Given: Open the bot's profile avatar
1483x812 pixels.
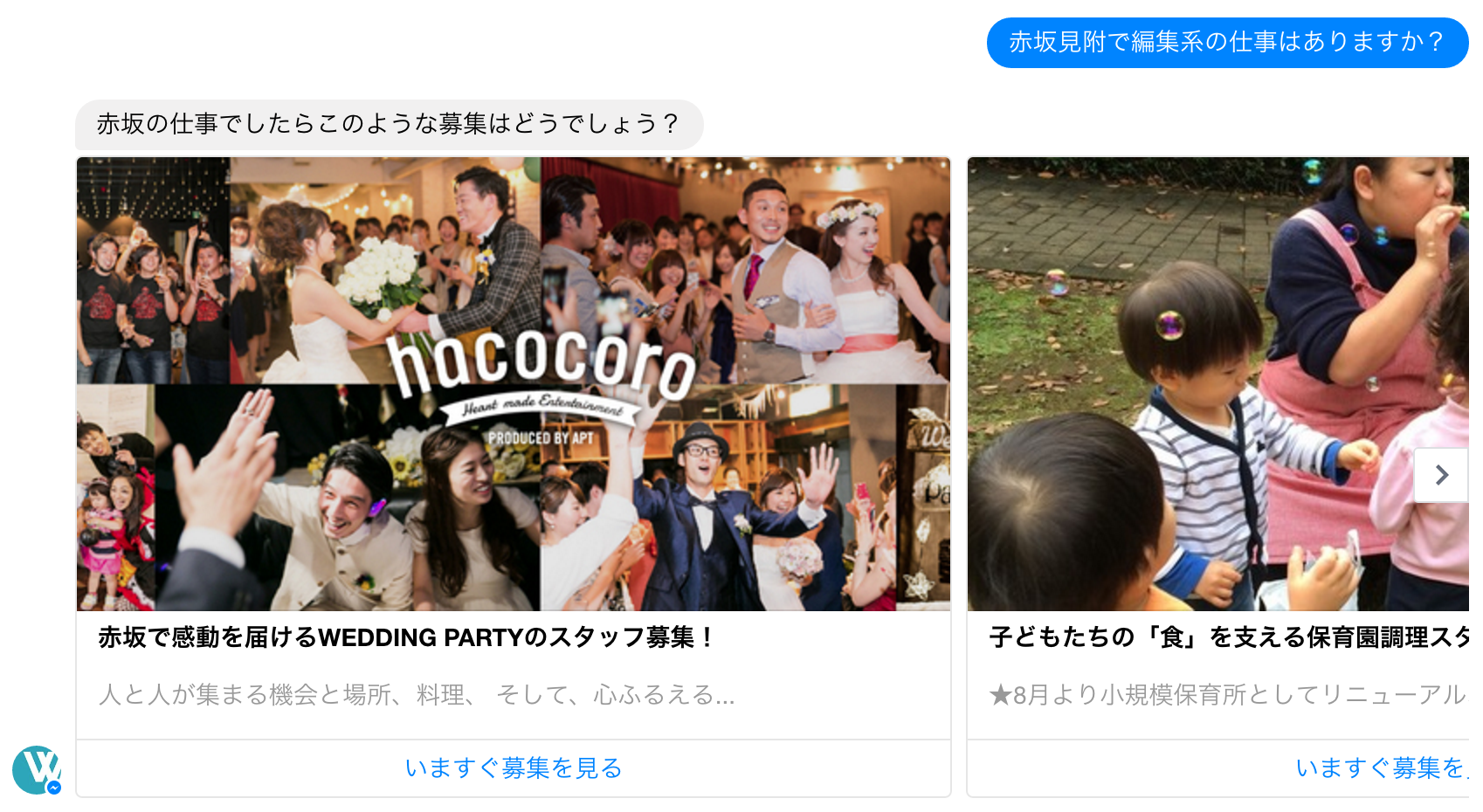Looking at the screenshot, I should point(36,769).
